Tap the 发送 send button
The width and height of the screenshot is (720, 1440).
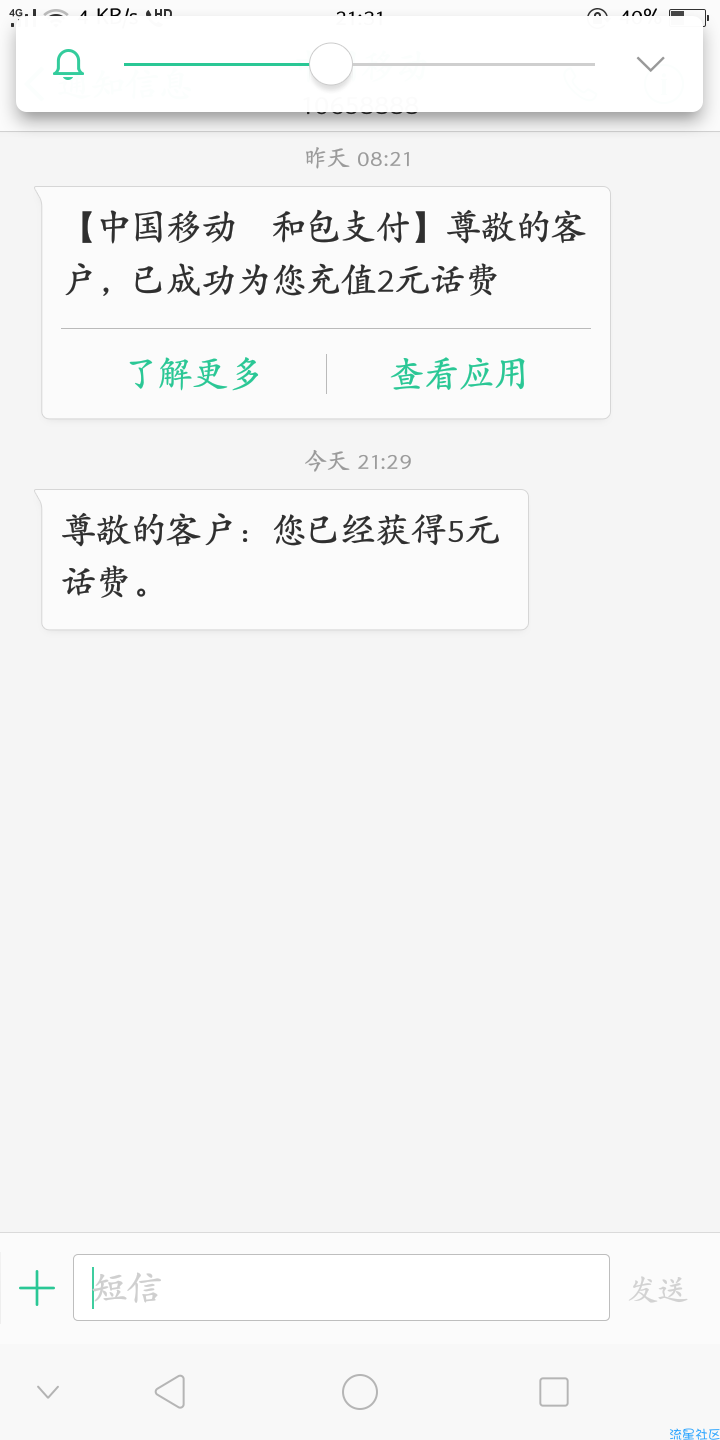658,1289
